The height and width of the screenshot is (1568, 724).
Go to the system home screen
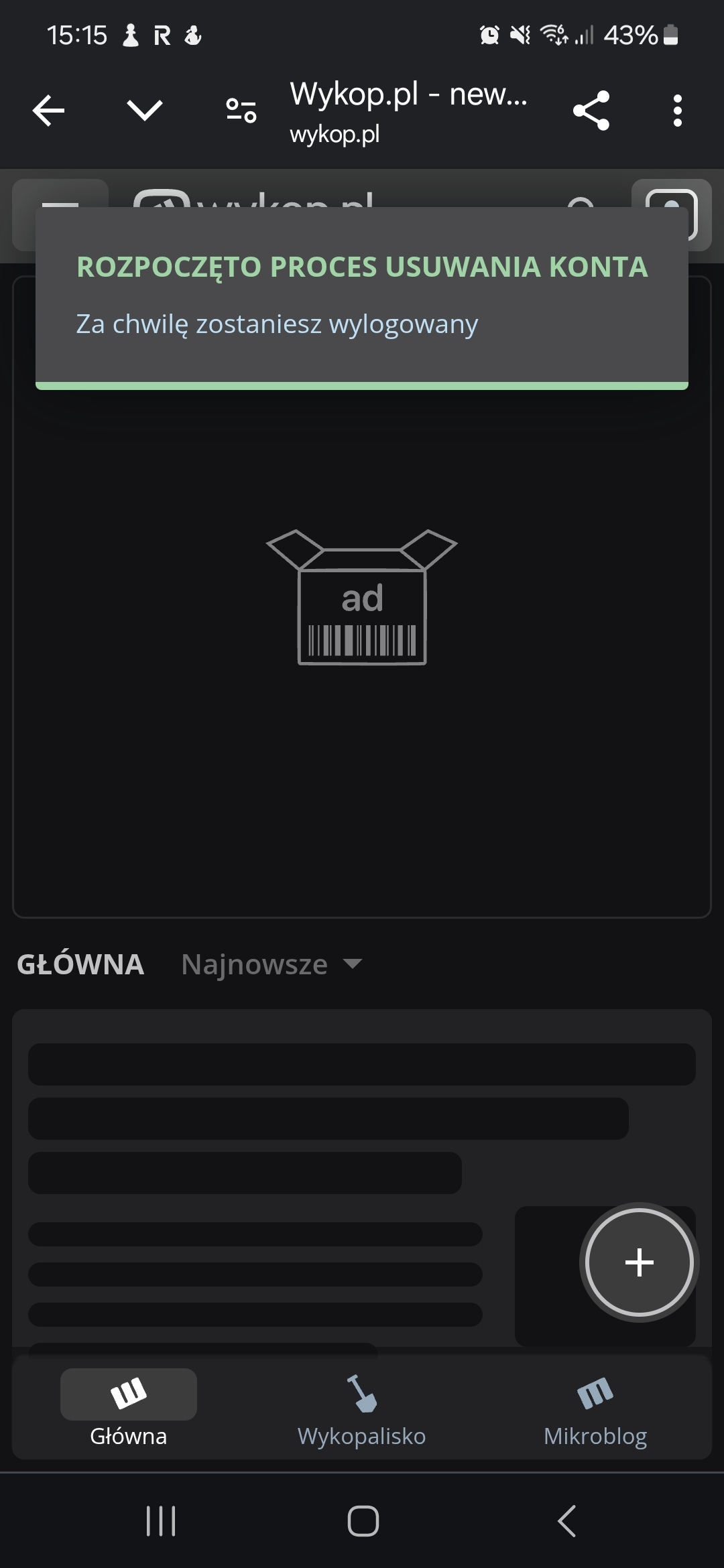tap(363, 1521)
